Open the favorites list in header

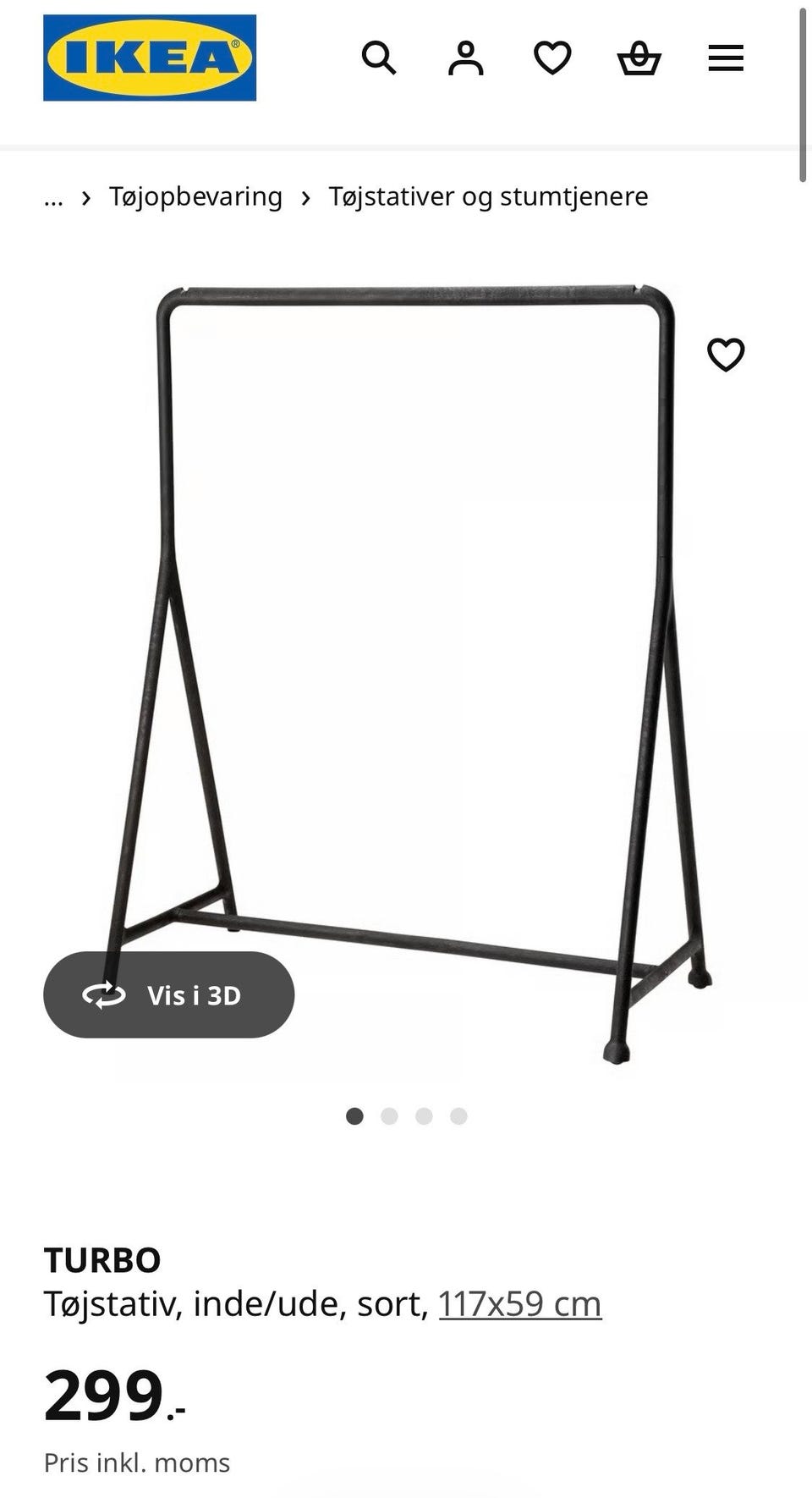552,58
